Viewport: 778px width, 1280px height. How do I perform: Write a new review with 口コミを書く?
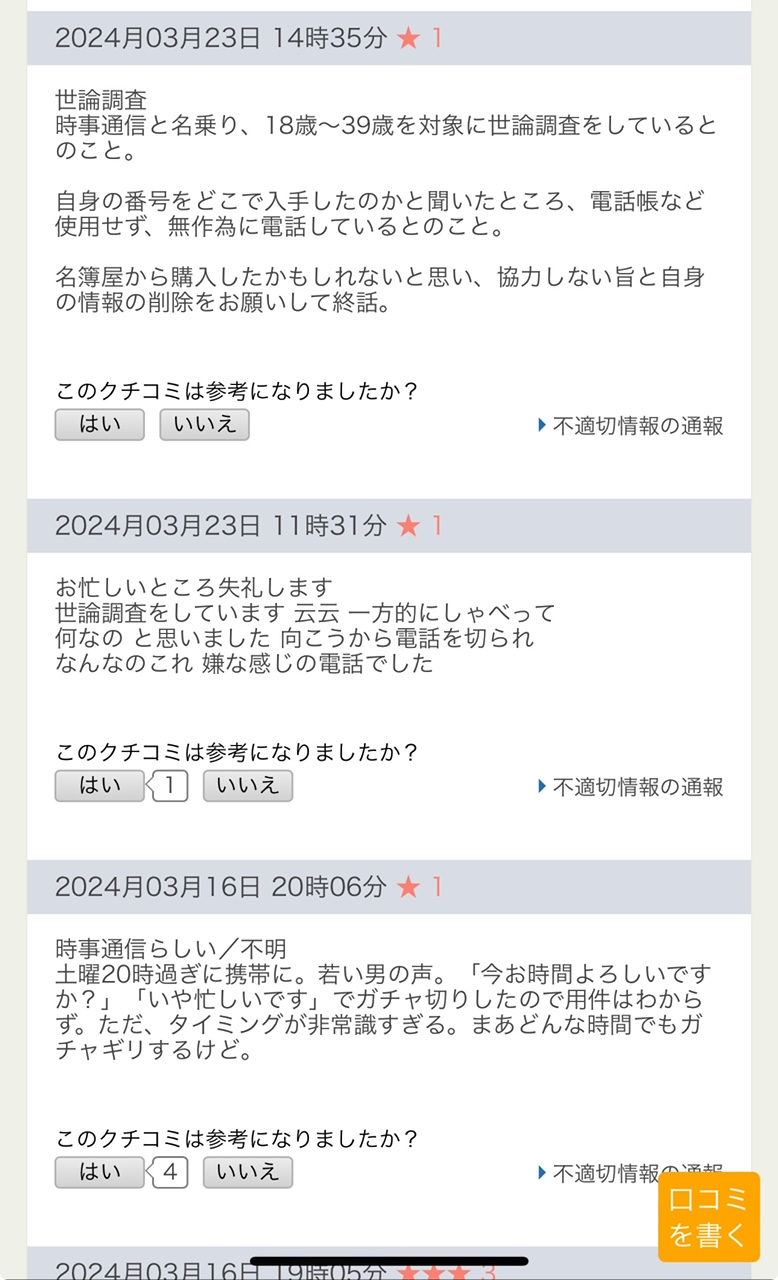[708, 1217]
